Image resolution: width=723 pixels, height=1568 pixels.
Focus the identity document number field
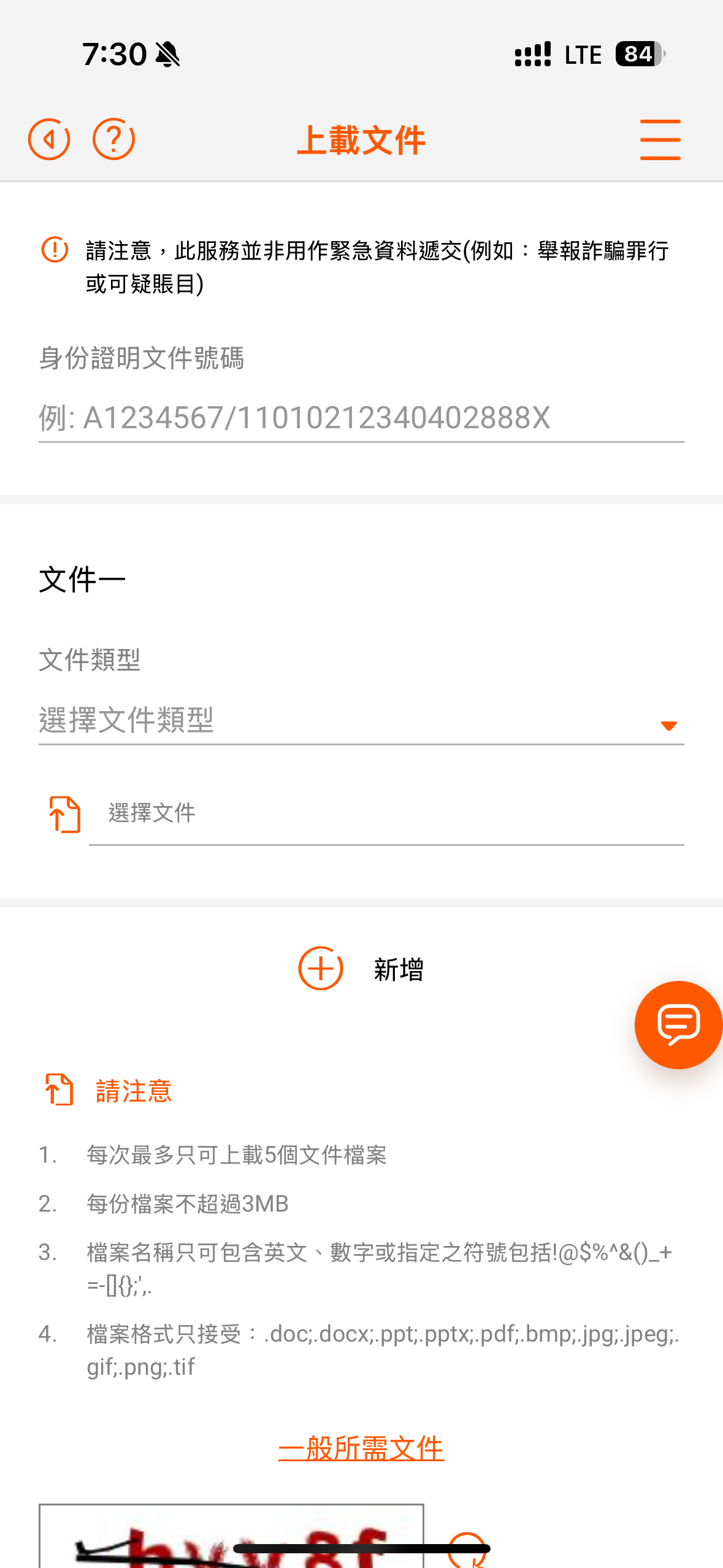(361, 418)
